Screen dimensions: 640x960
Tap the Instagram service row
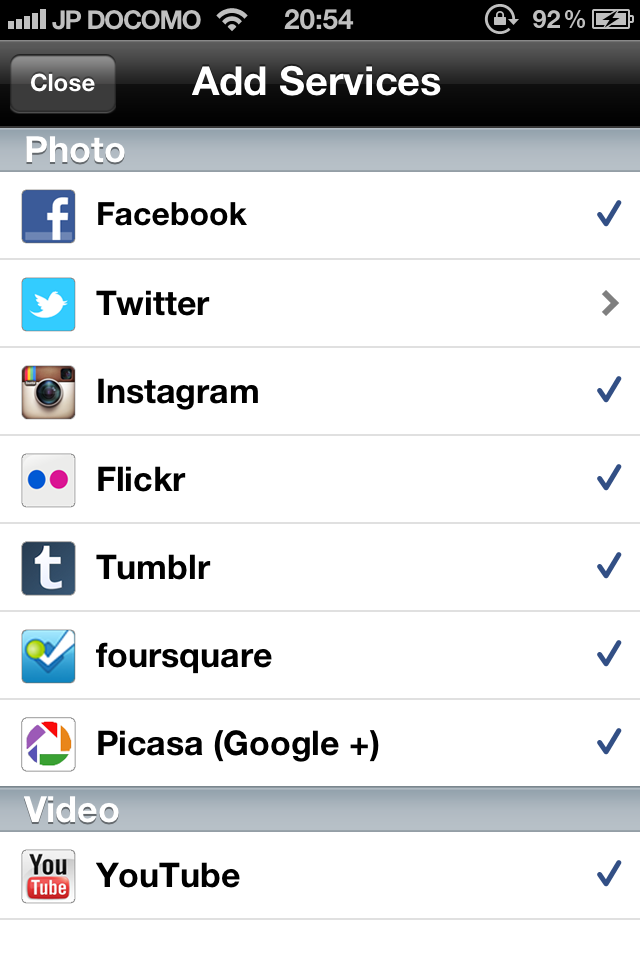tap(320, 391)
